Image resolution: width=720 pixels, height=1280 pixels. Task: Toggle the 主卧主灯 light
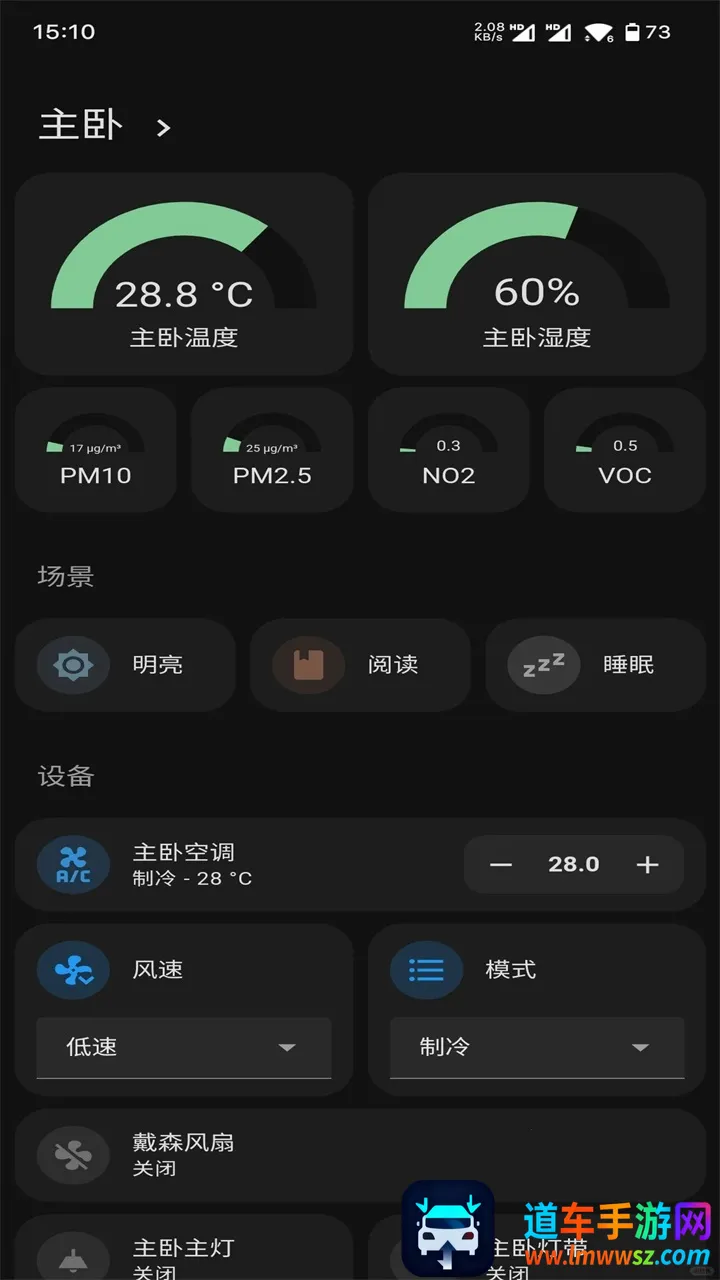pyautogui.click(x=73, y=1256)
